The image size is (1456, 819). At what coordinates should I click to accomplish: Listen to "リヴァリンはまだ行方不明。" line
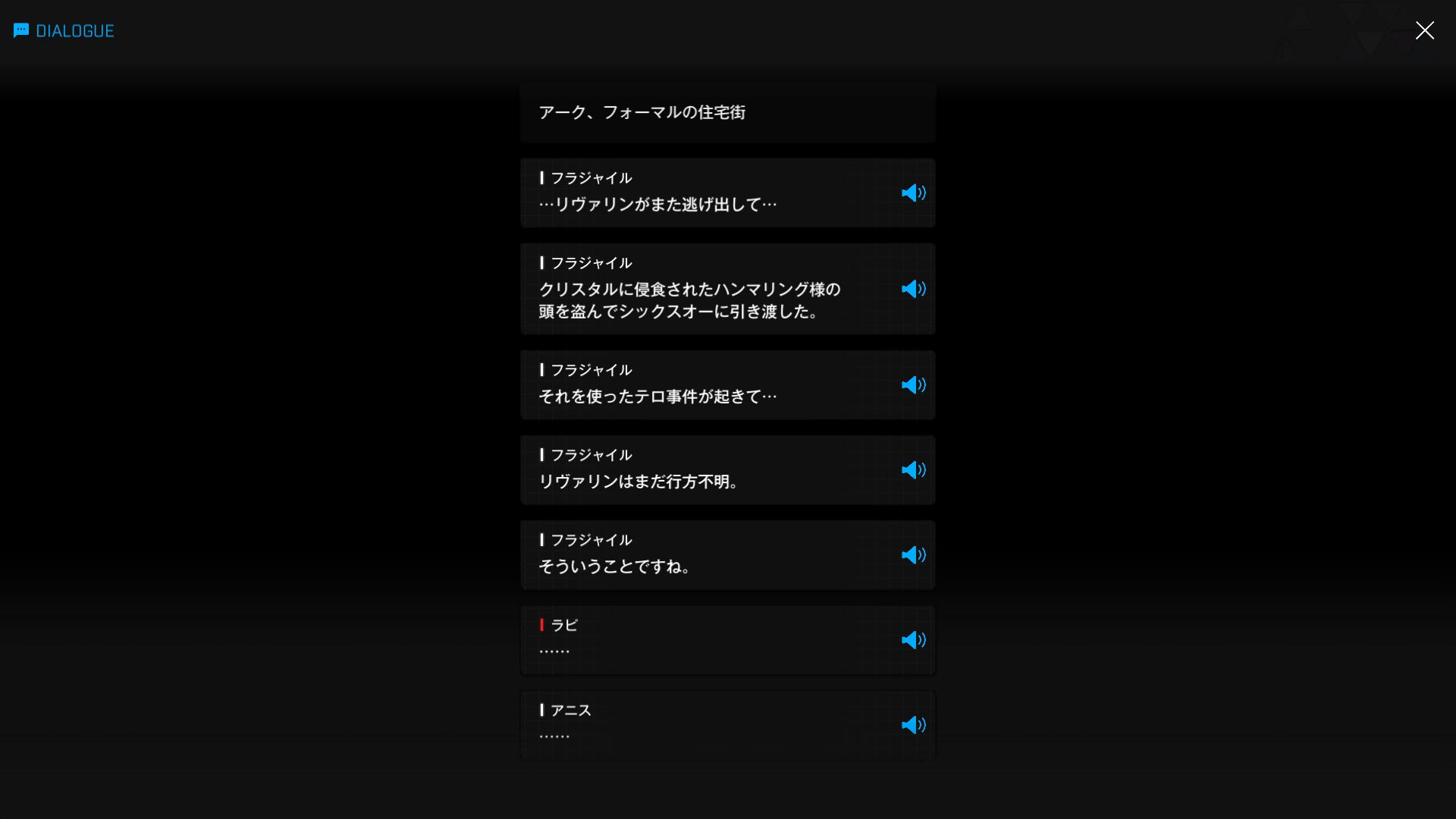coord(913,470)
